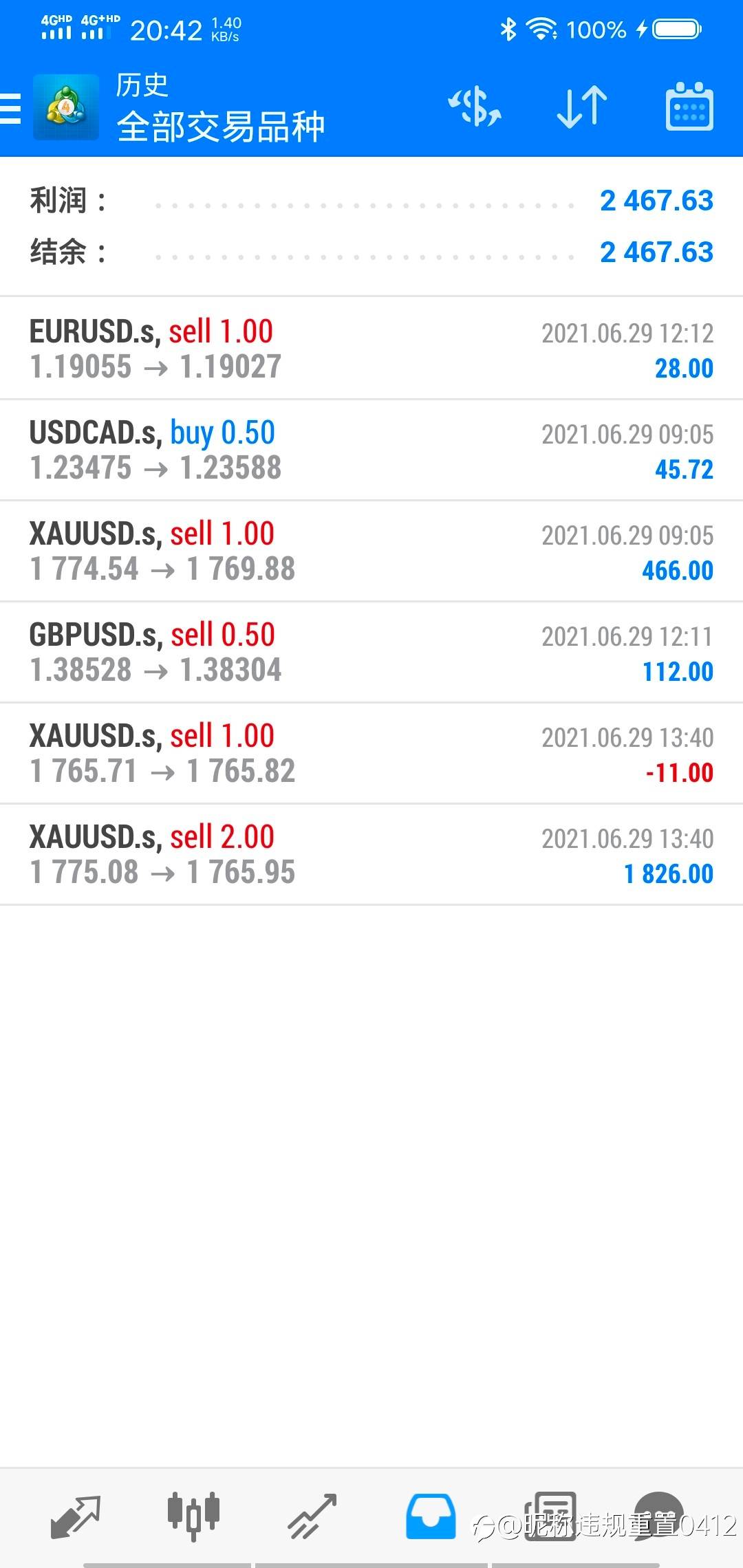Expand the GBPUSD.s sell 0.50 trade
Viewport: 743px width, 1568px height.
tap(371, 653)
